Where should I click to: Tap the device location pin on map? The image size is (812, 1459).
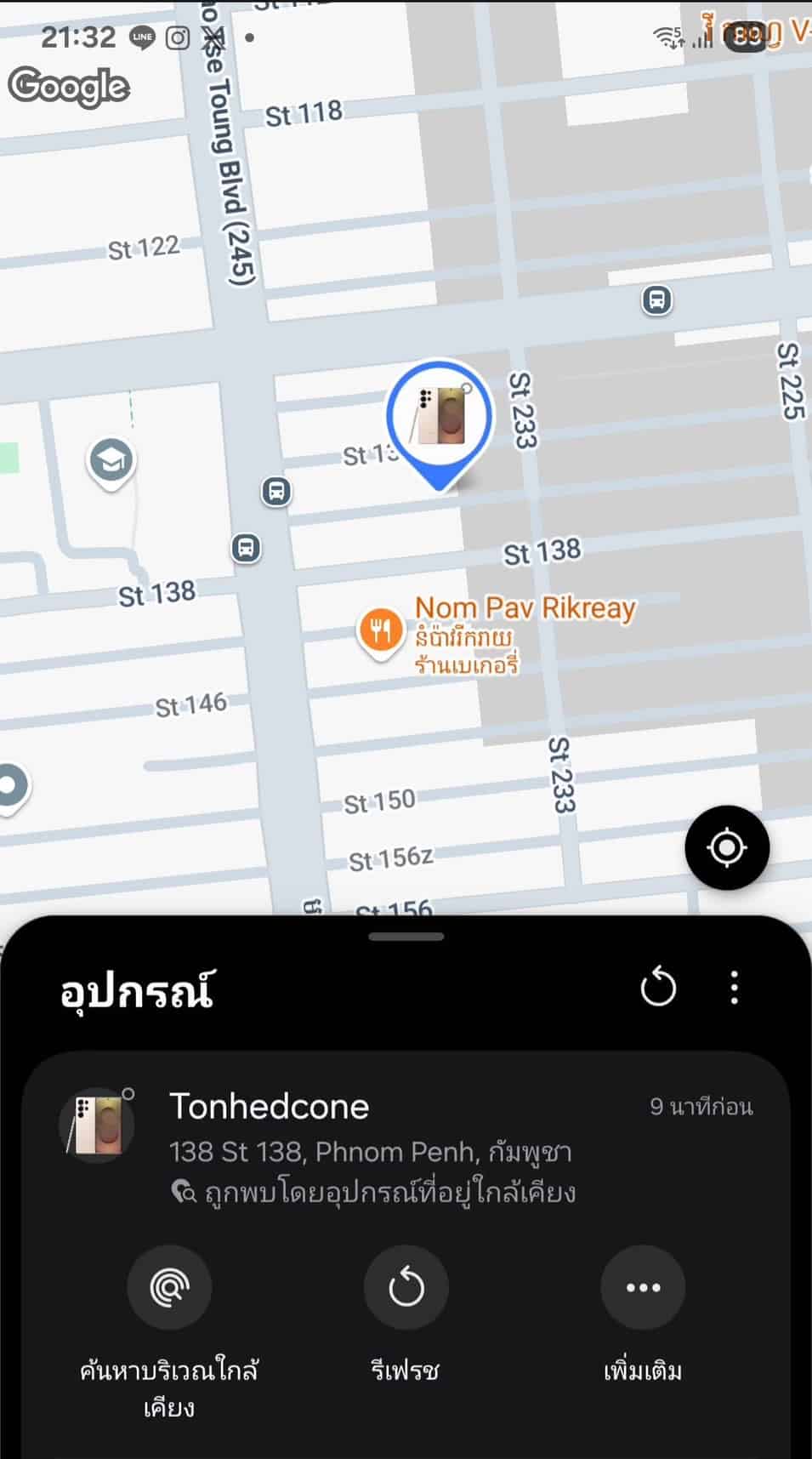439,419
